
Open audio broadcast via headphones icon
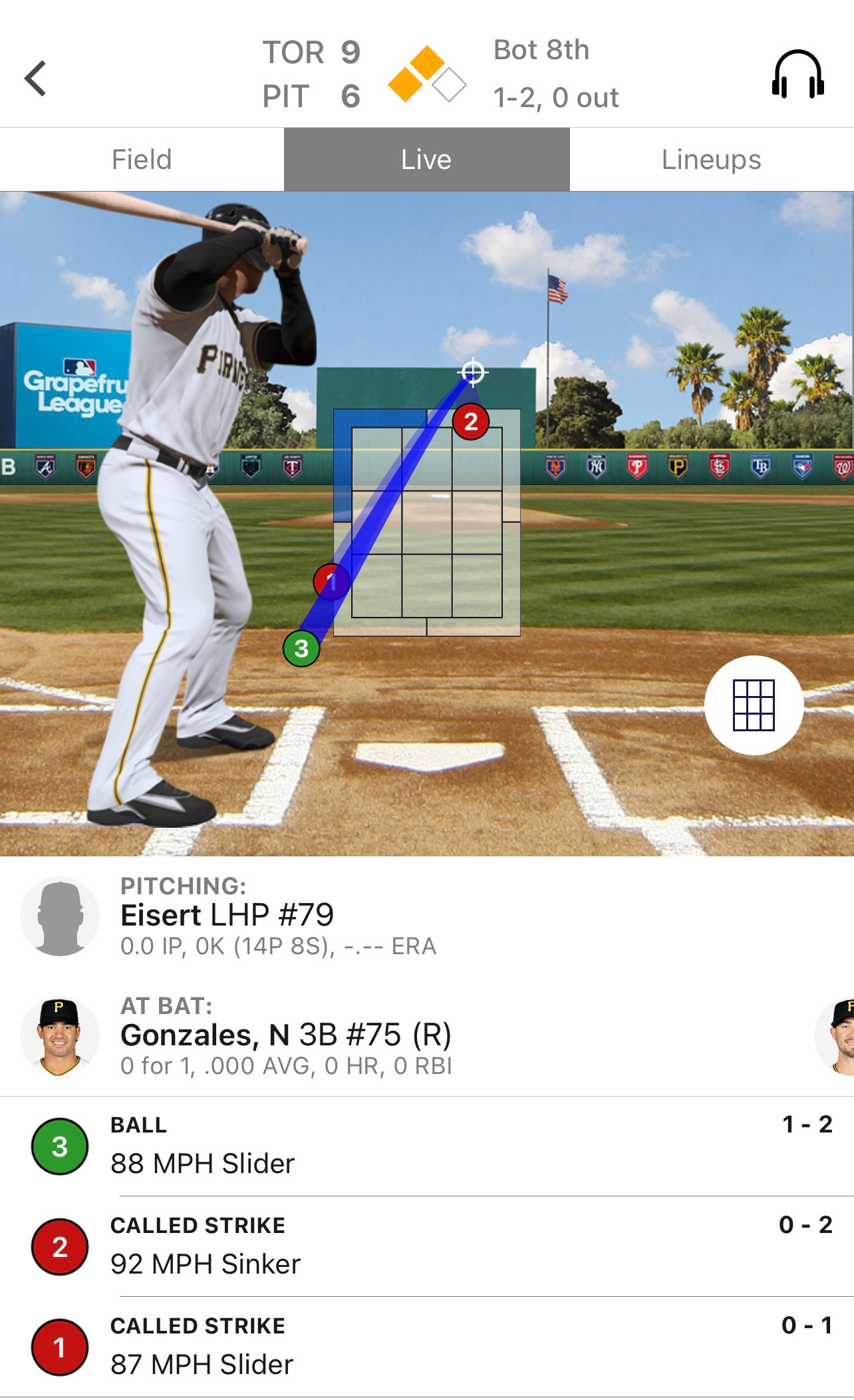tap(797, 75)
